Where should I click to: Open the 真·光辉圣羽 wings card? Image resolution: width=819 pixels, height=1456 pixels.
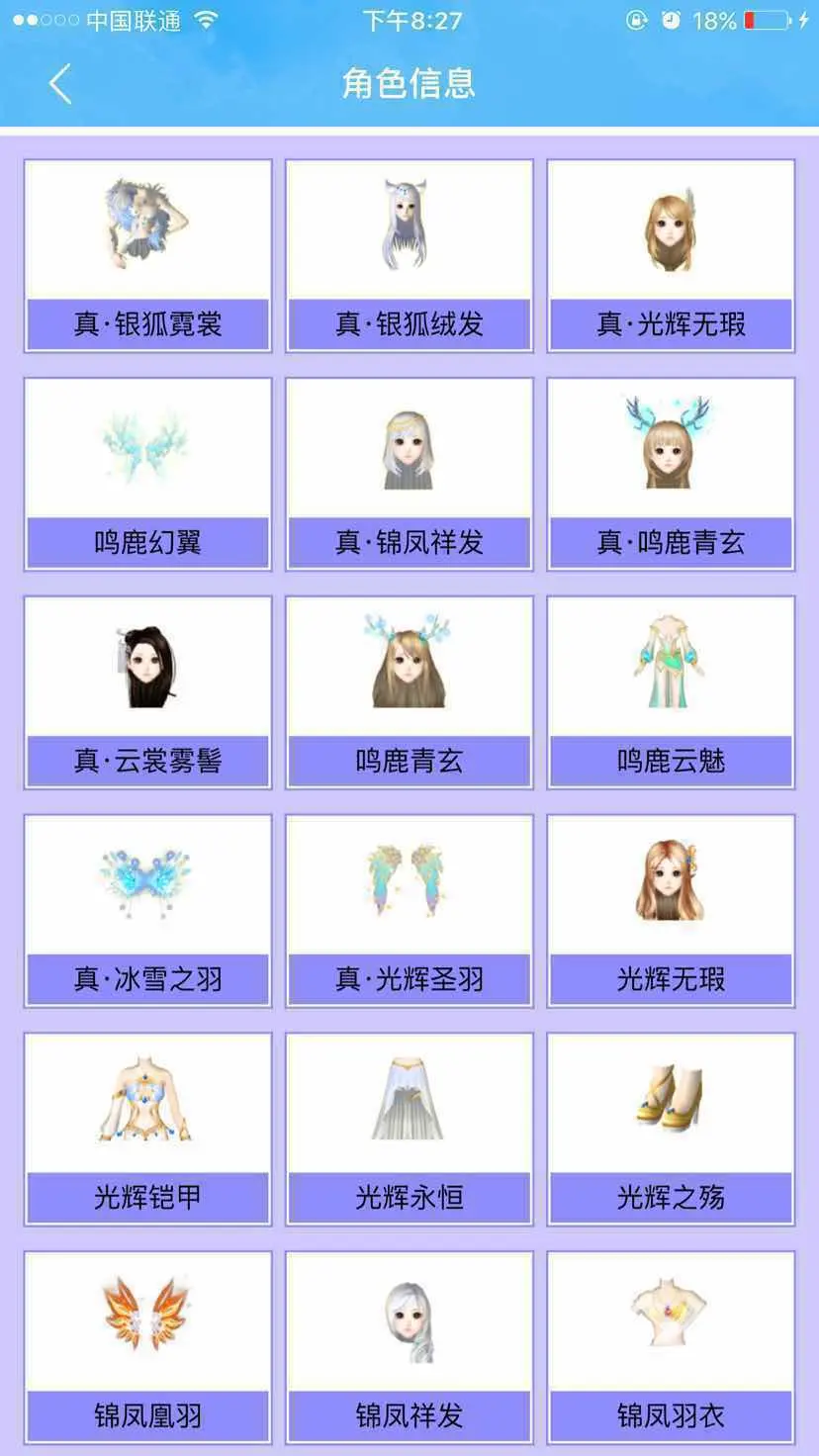click(409, 911)
